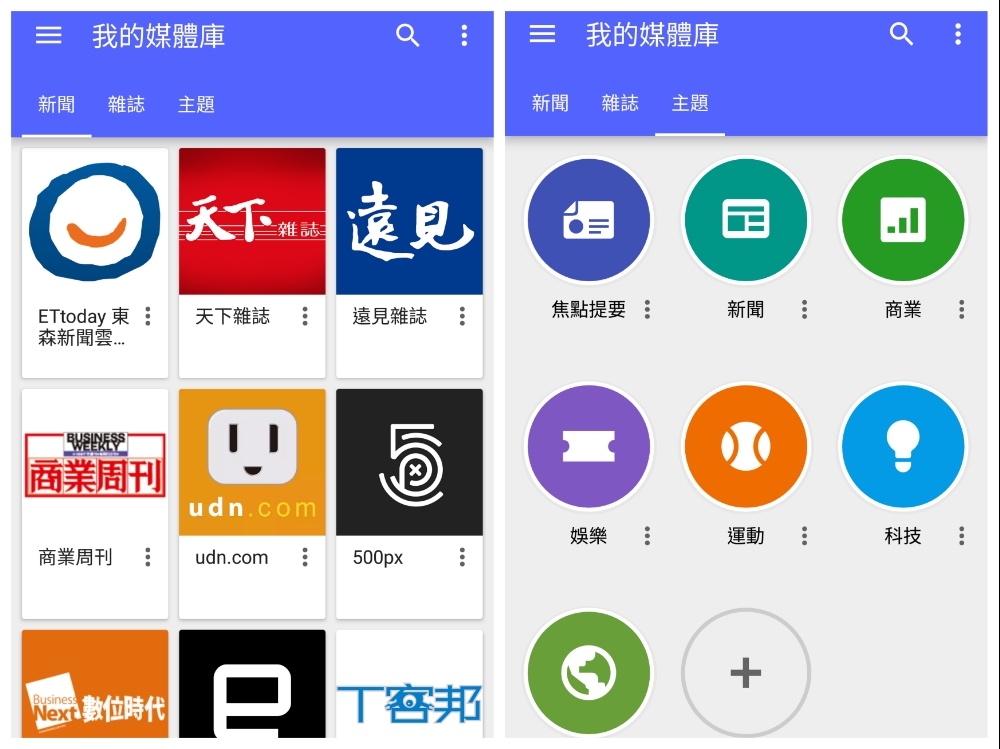This screenshot has width=1000, height=749.
Task: Open the 焦點提要 topic
Action: [589, 220]
